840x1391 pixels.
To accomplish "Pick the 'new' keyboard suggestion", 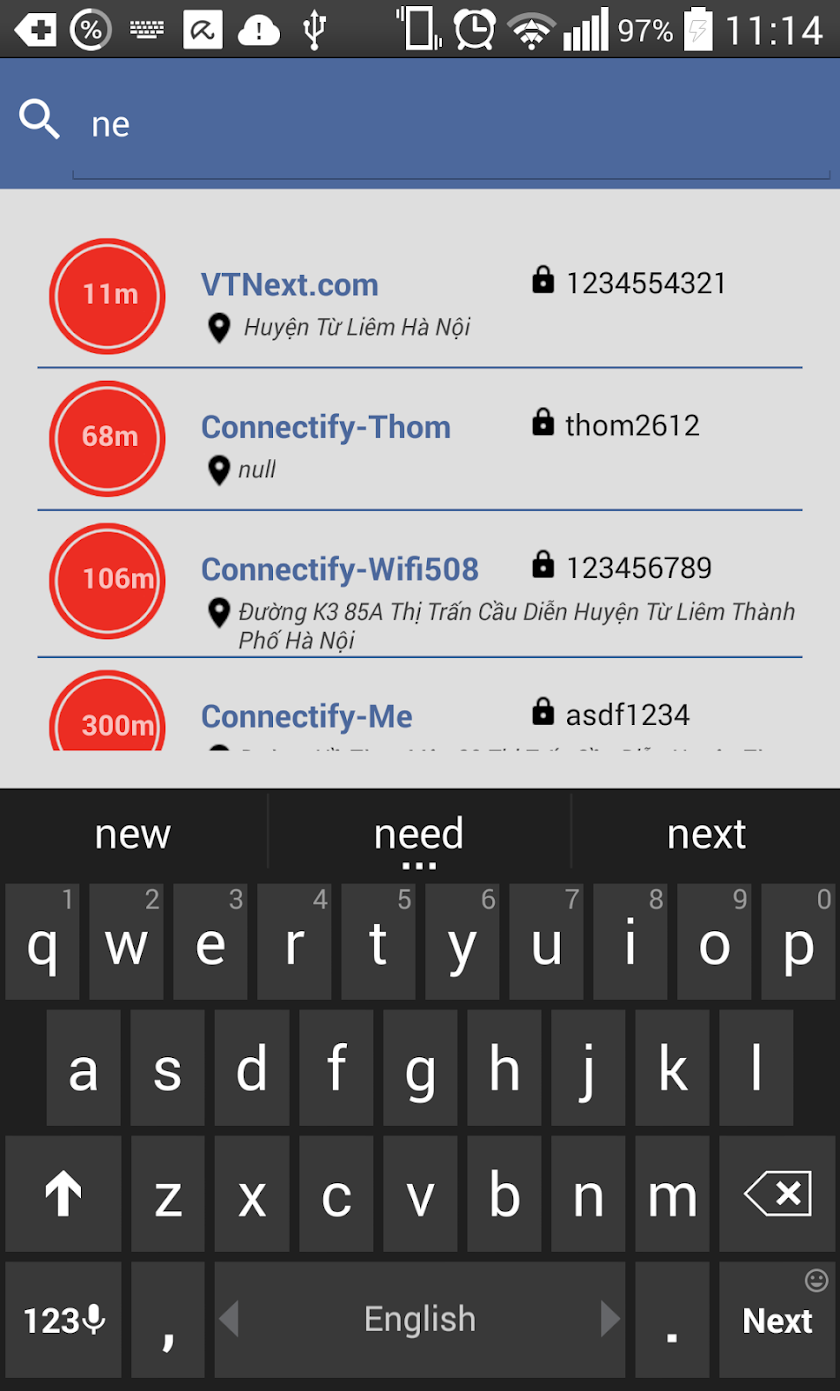I will [133, 834].
